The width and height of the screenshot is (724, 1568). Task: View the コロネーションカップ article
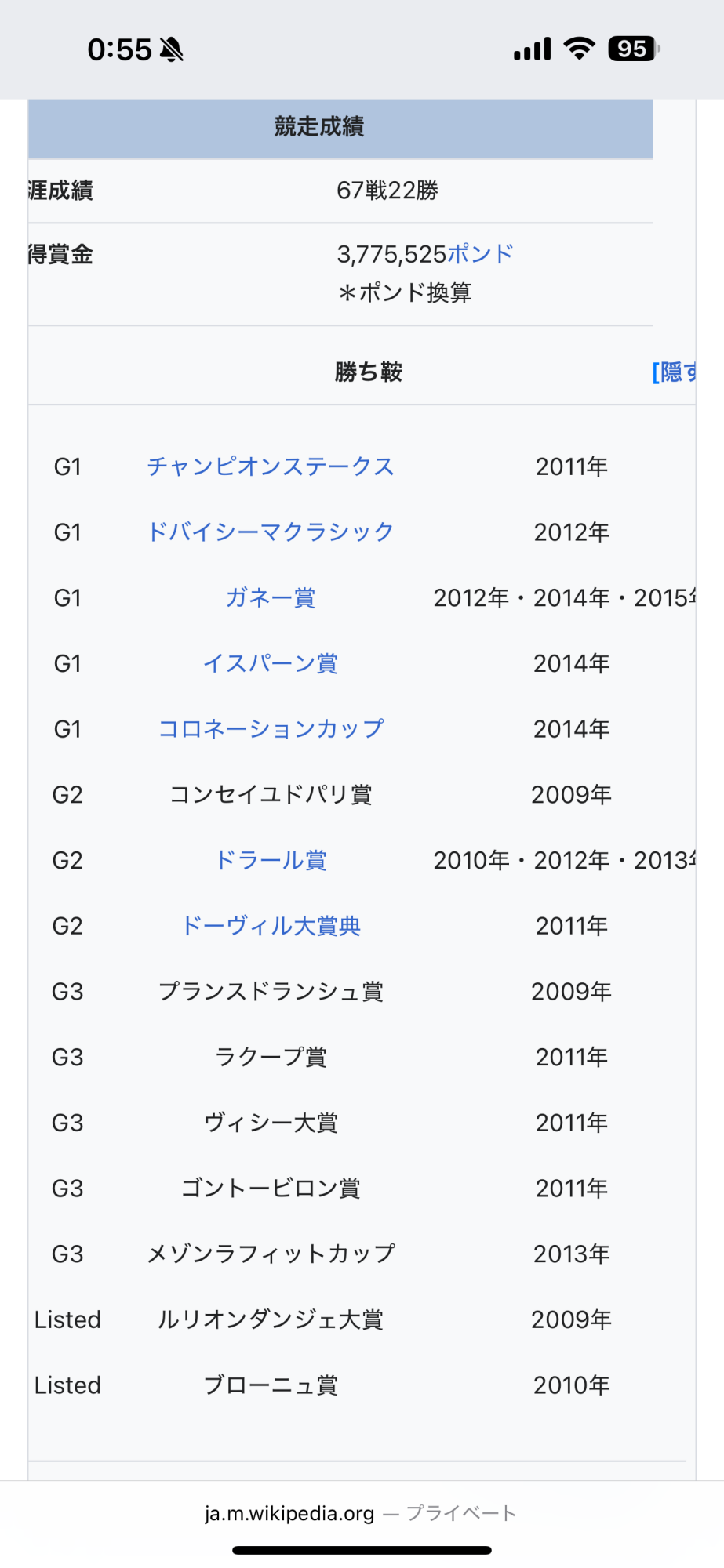(271, 729)
